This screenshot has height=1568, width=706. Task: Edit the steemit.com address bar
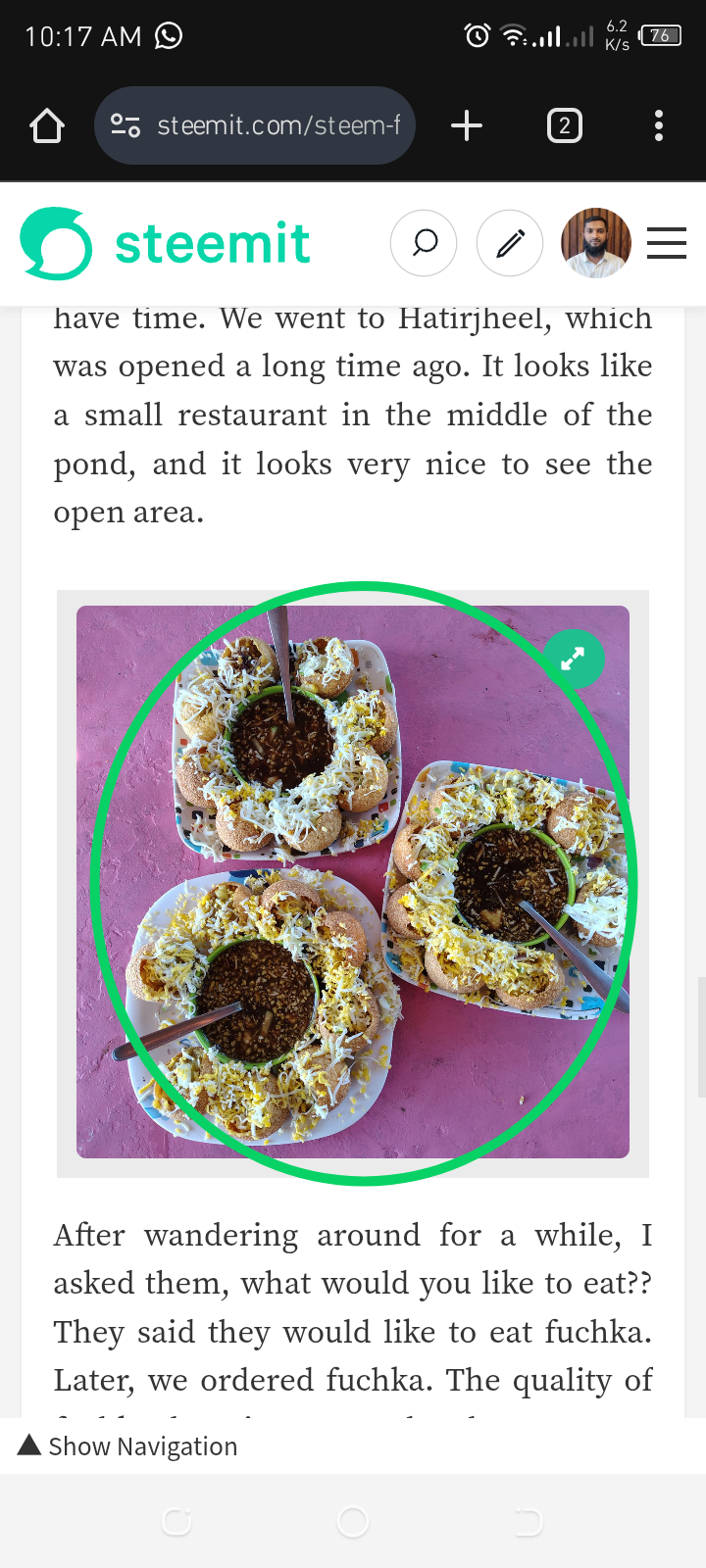pyautogui.click(x=277, y=126)
